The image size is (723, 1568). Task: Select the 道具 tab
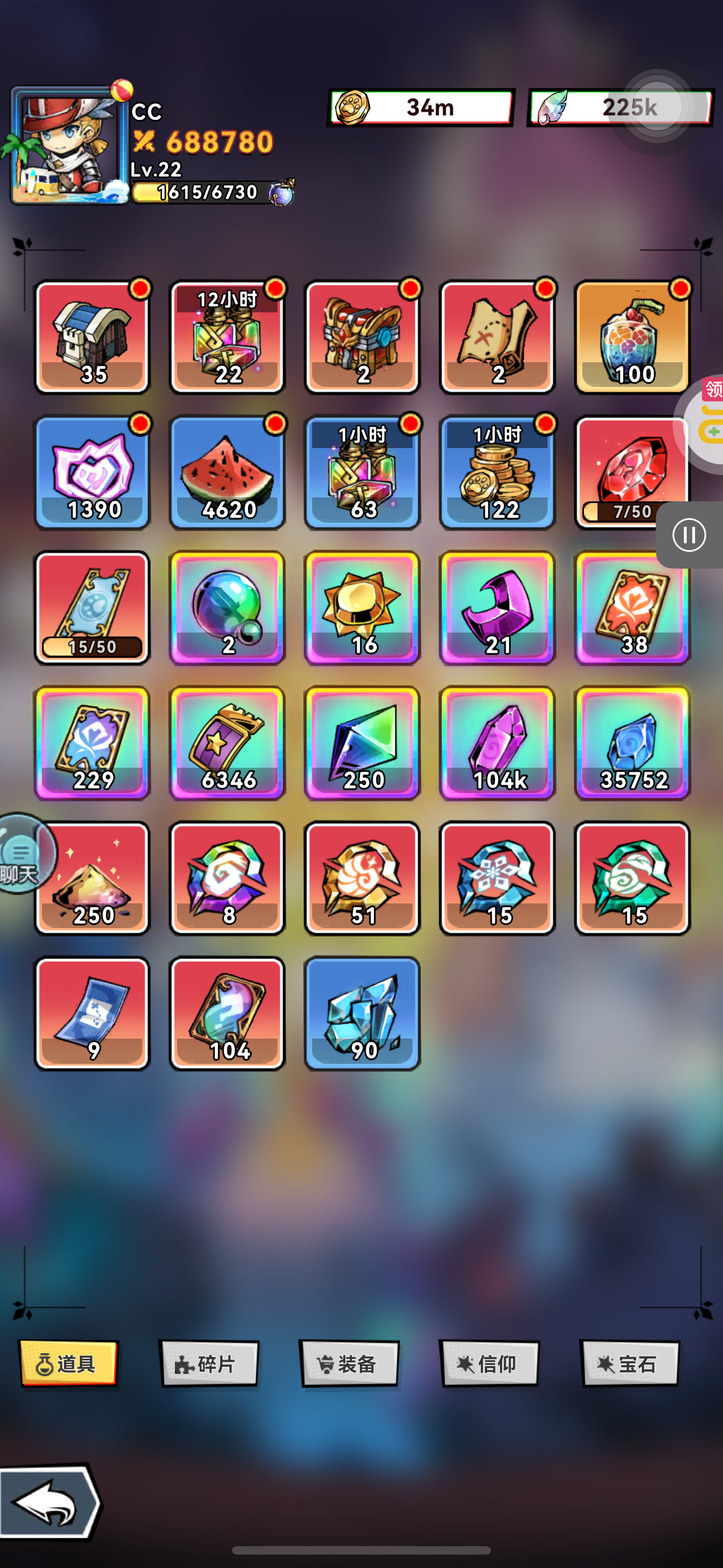(x=69, y=1364)
